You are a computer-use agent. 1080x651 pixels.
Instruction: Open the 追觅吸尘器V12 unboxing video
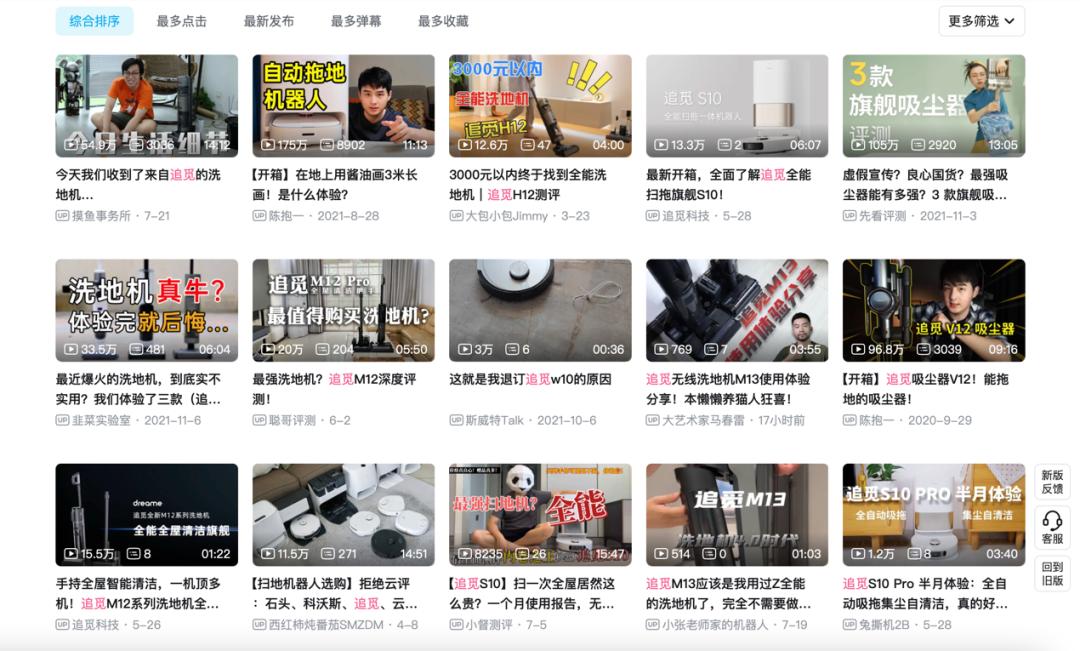coord(934,311)
